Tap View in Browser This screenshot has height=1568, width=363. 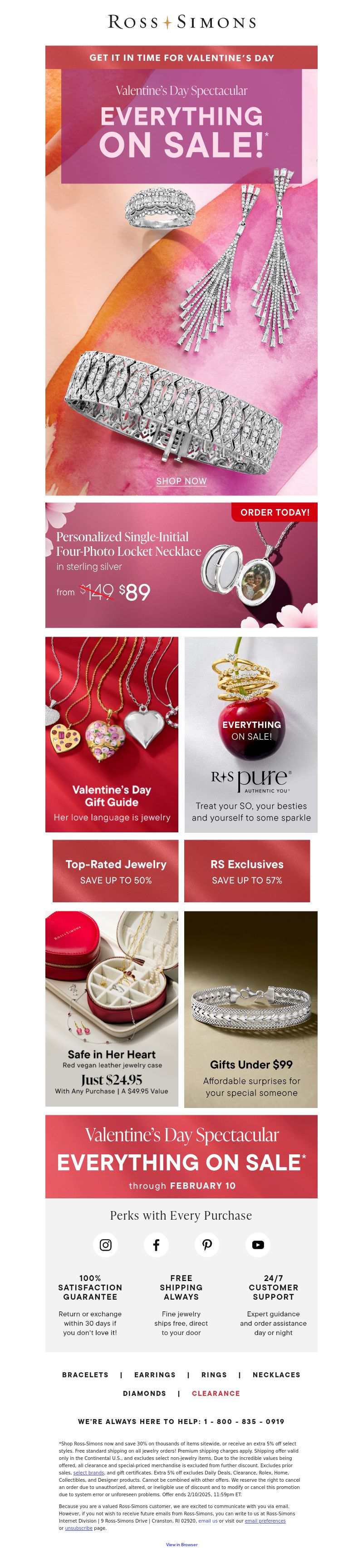click(181, 1544)
